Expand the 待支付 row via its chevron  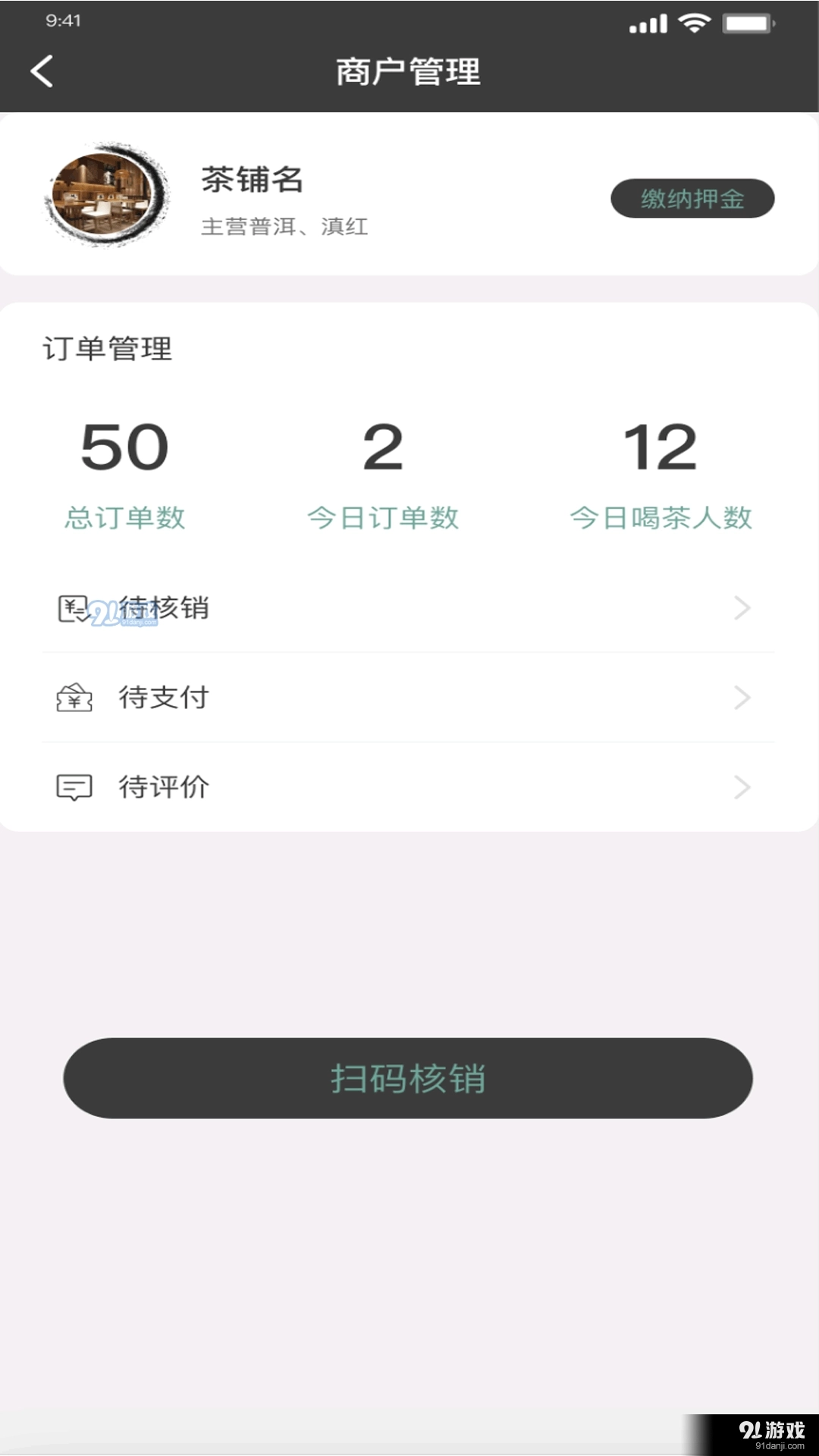tap(742, 697)
